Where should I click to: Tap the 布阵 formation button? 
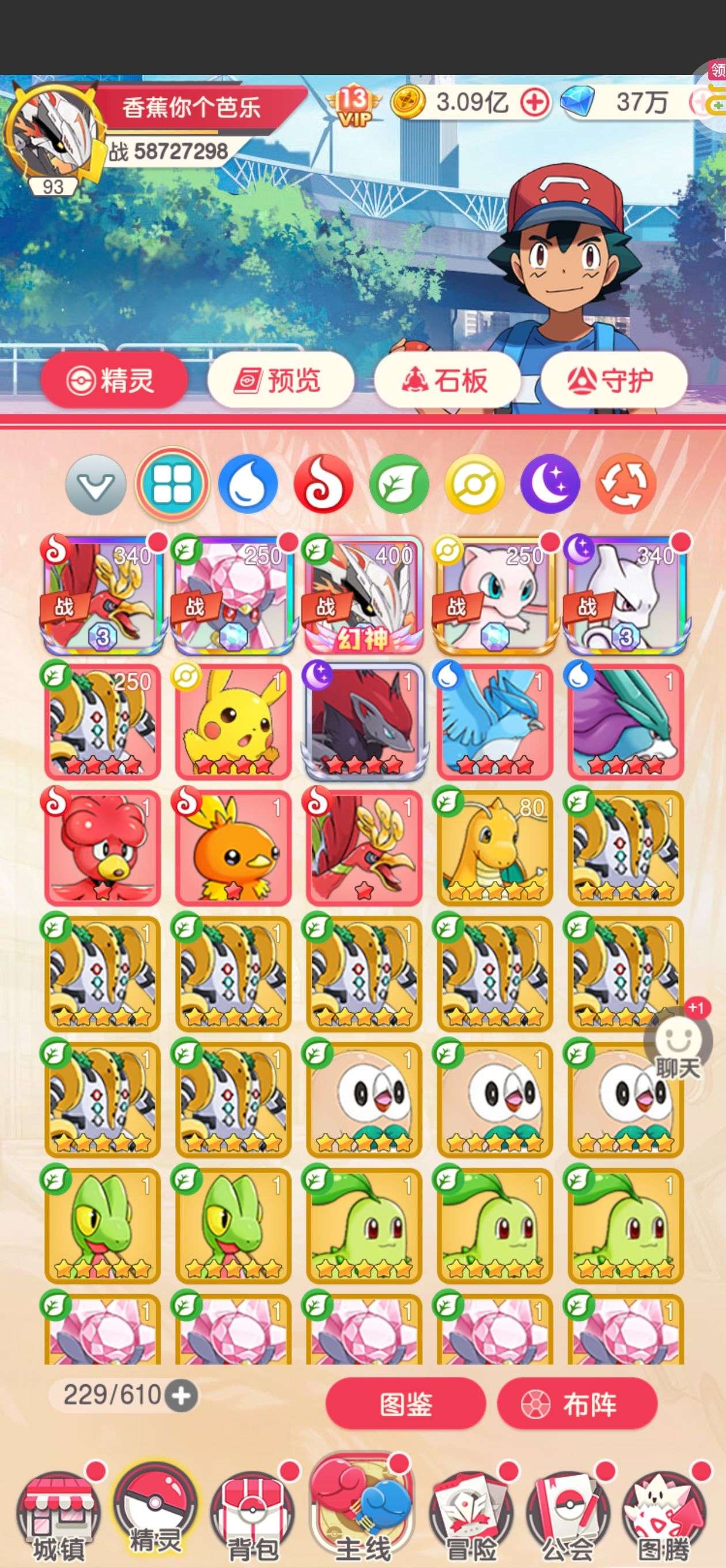(577, 1404)
